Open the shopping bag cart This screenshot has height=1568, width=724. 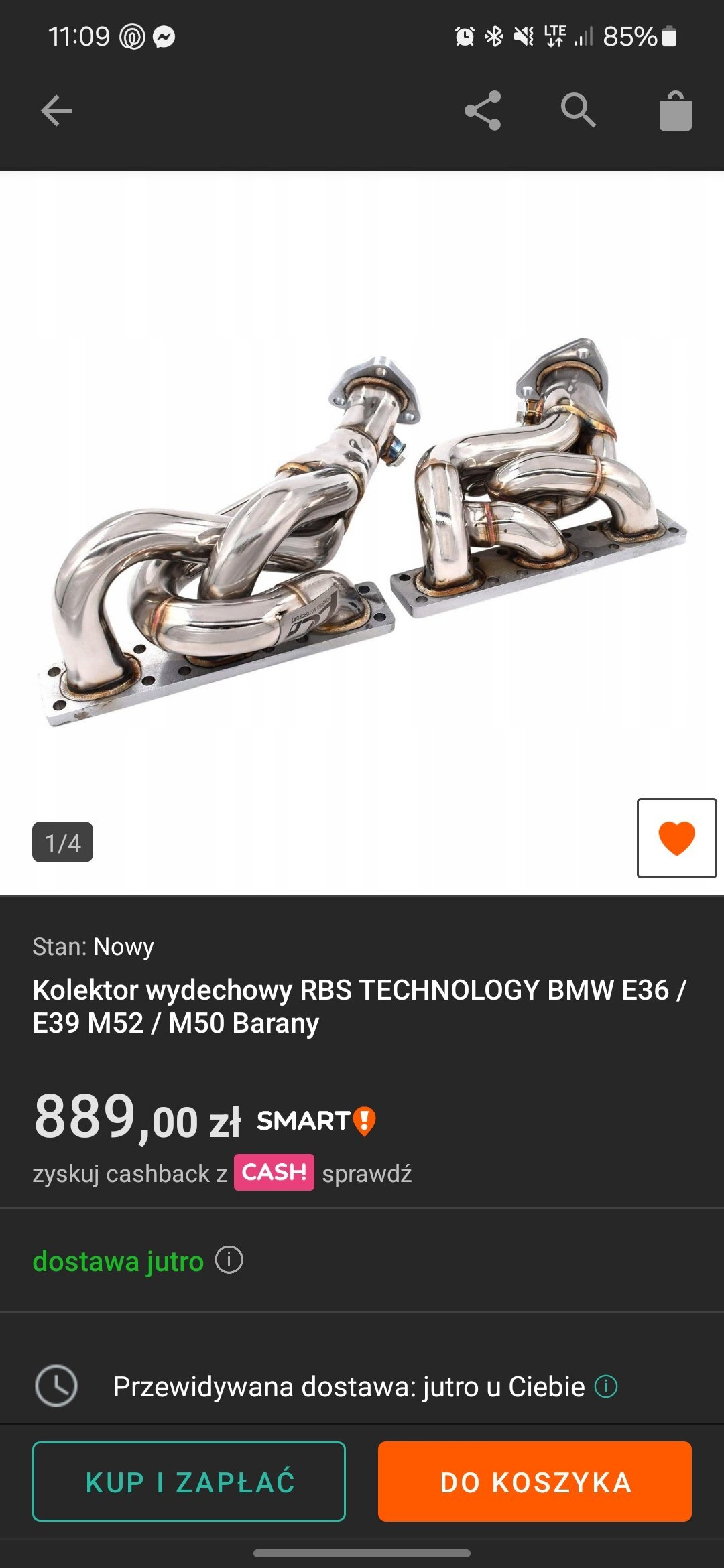[x=675, y=111]
